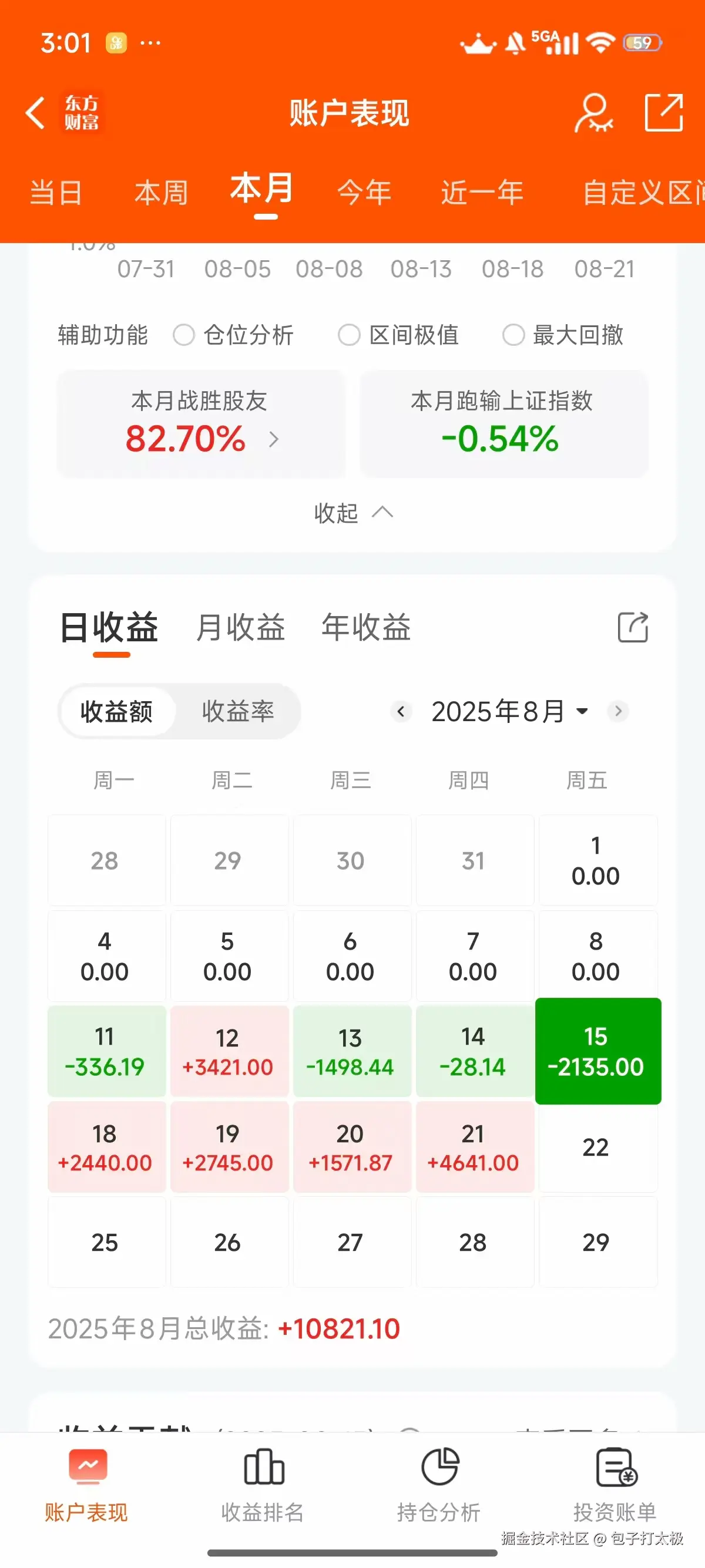
Task: Go back using the back arrow
Action: pos(35,113)
